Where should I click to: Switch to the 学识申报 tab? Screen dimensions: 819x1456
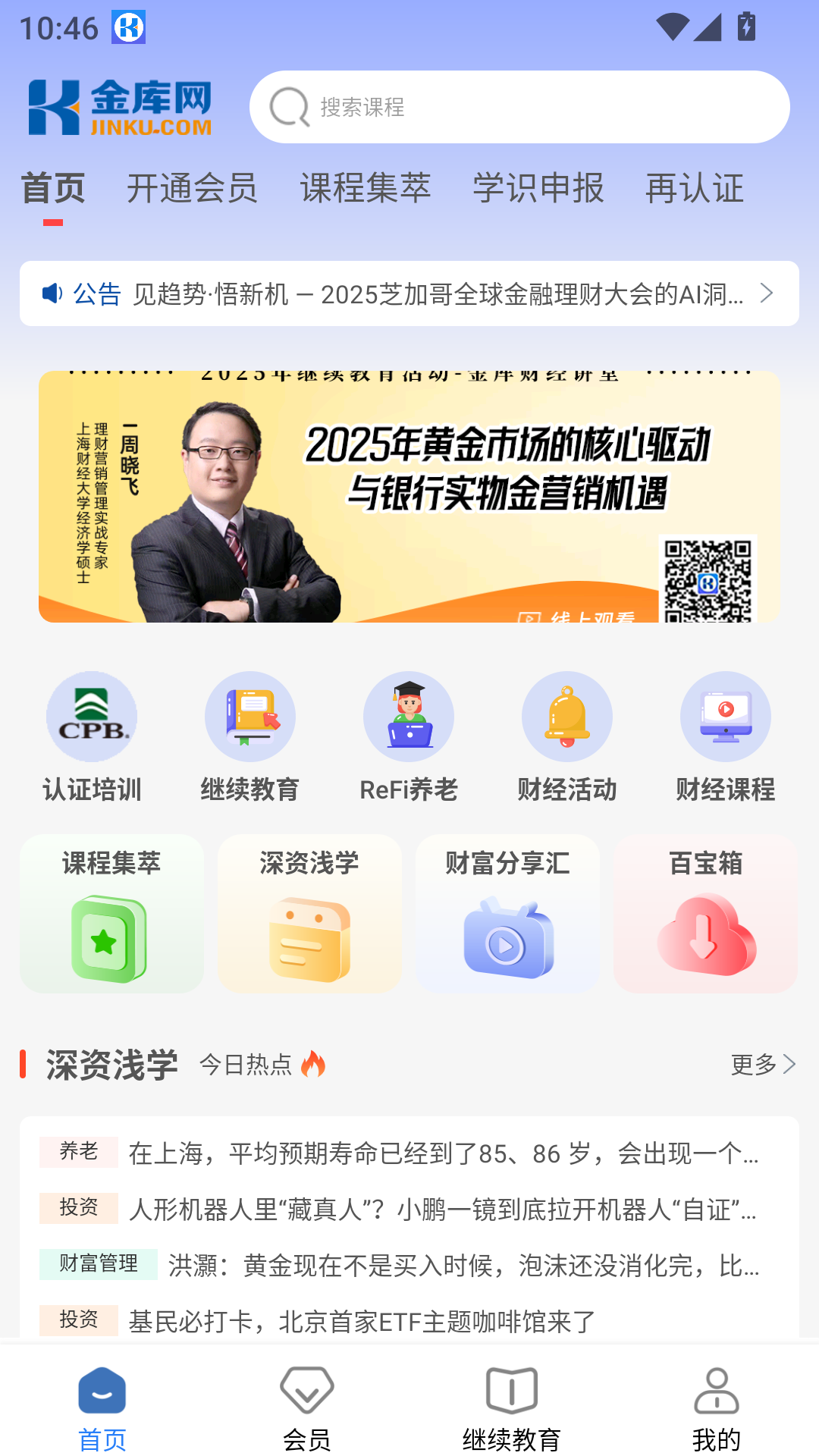[538, 189]
